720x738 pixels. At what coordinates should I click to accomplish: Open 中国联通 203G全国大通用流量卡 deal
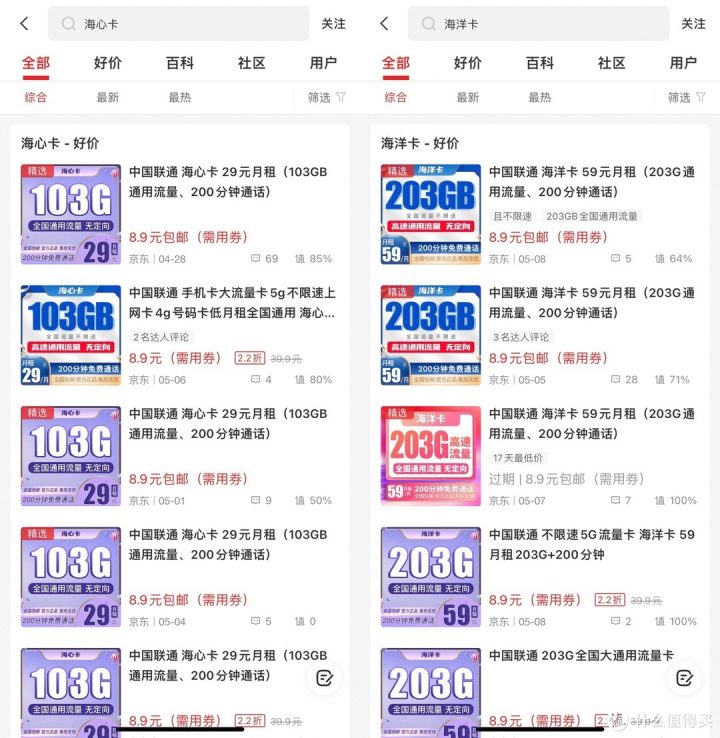tap(580, 656)
